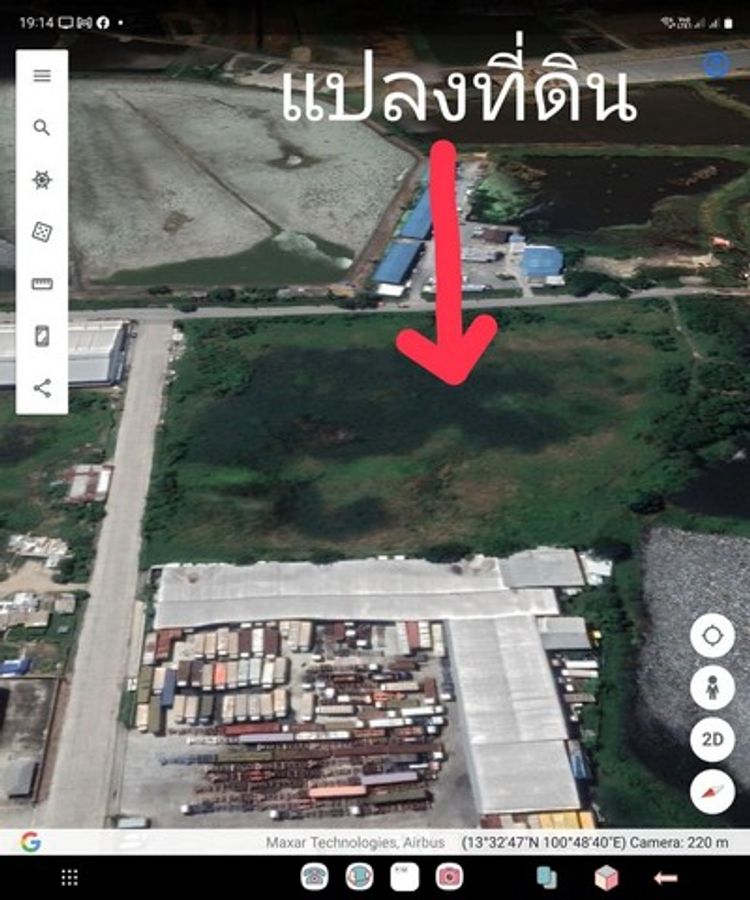
Task: Open the blue profile icon at top right
Action: pyautogui.click(x=716, y=66)
